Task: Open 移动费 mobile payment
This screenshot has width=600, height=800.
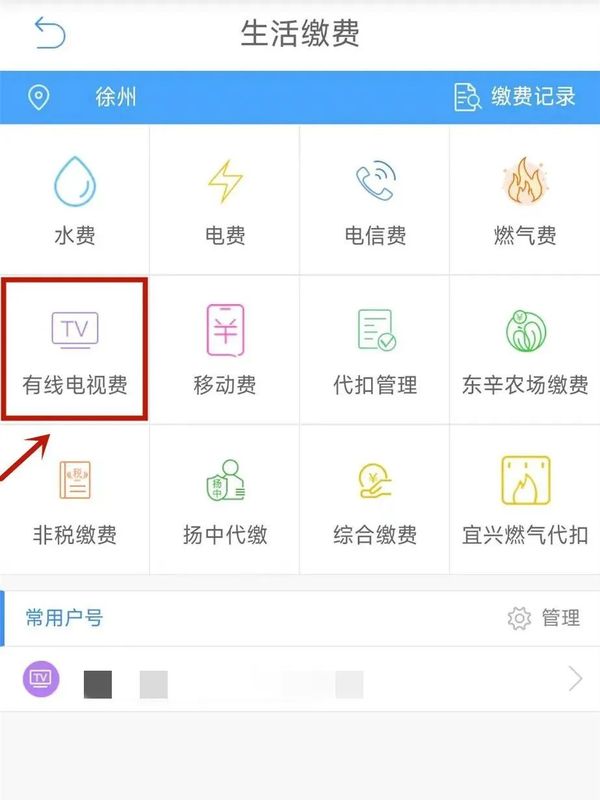Action: (x=225, y=350)
